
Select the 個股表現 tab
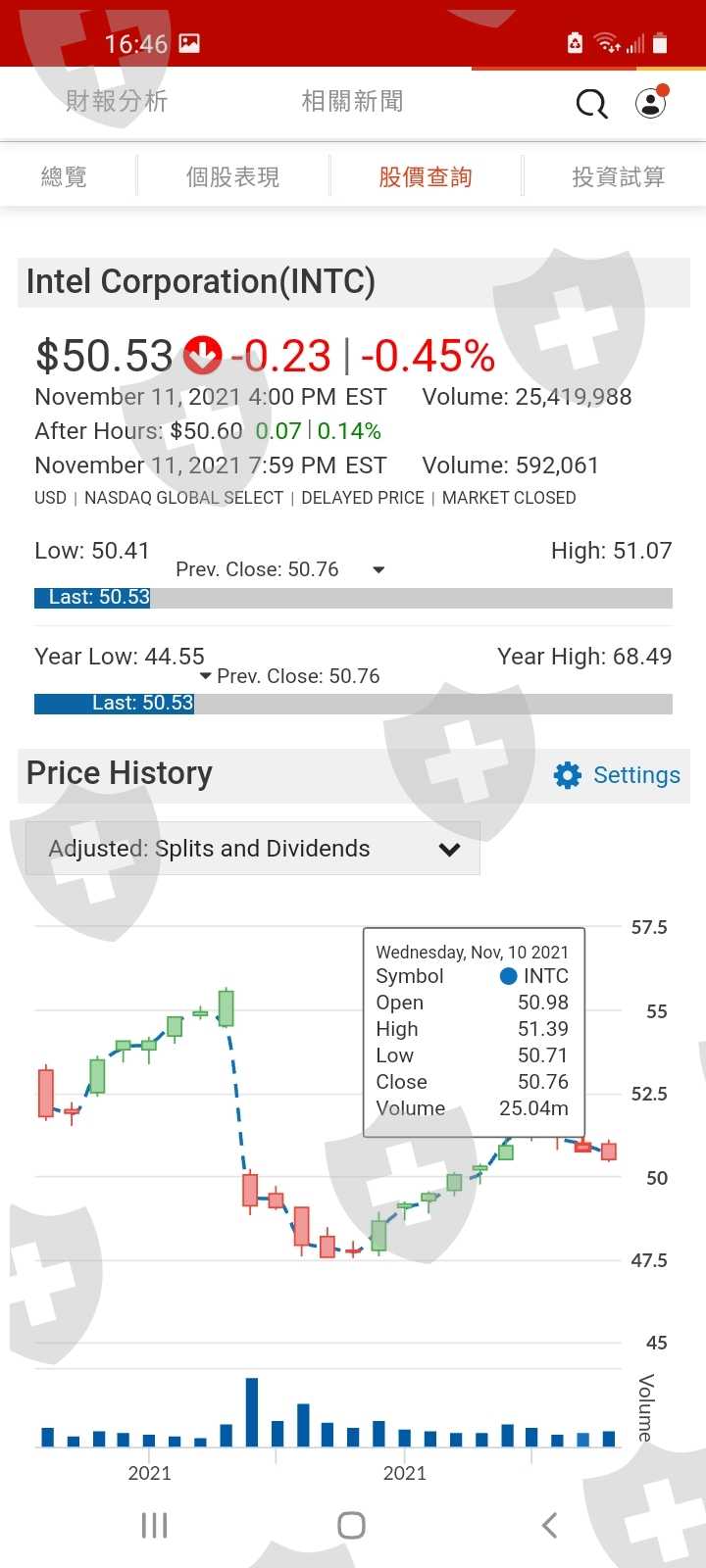click(232, 176)
